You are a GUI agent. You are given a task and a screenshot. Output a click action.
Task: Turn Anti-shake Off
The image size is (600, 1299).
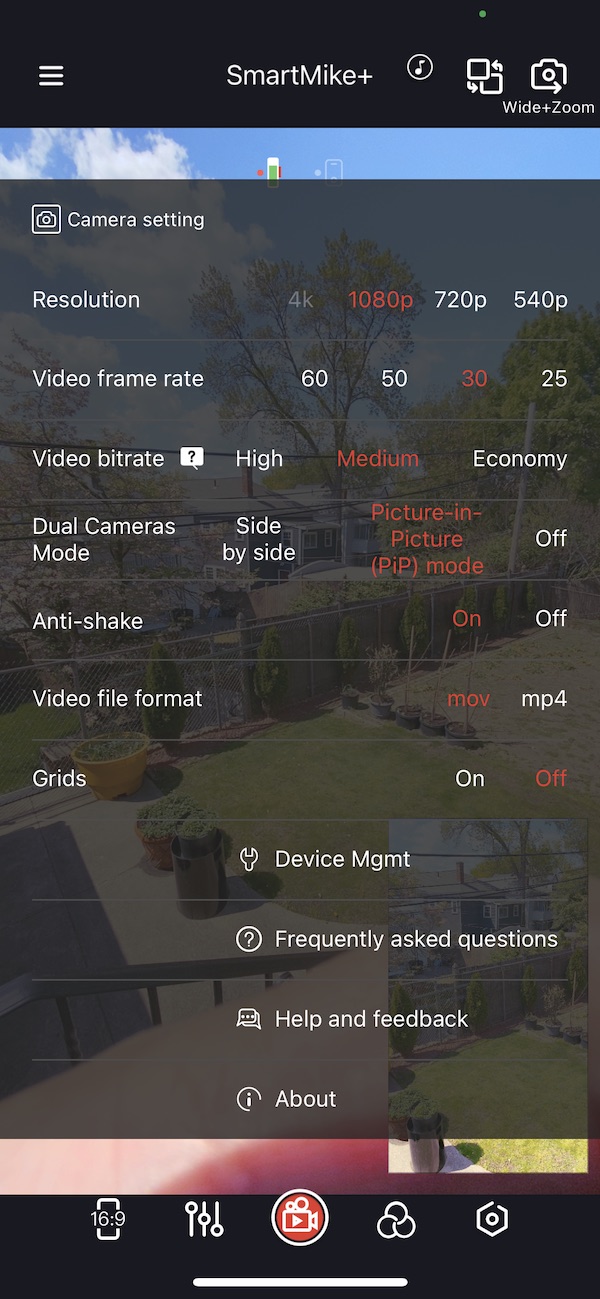pos(551,618)
